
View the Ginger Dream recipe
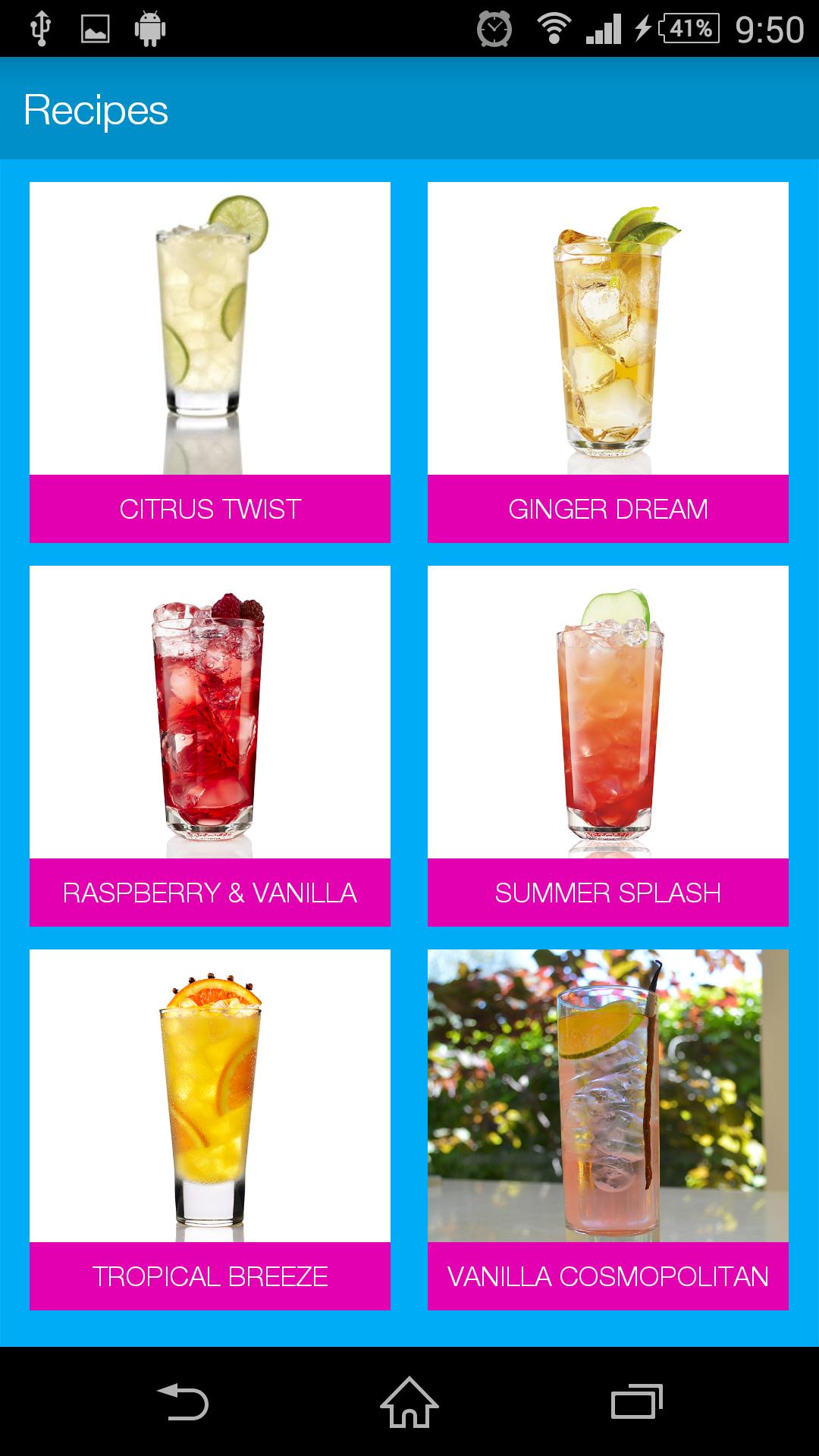click(x=607, y=362)
